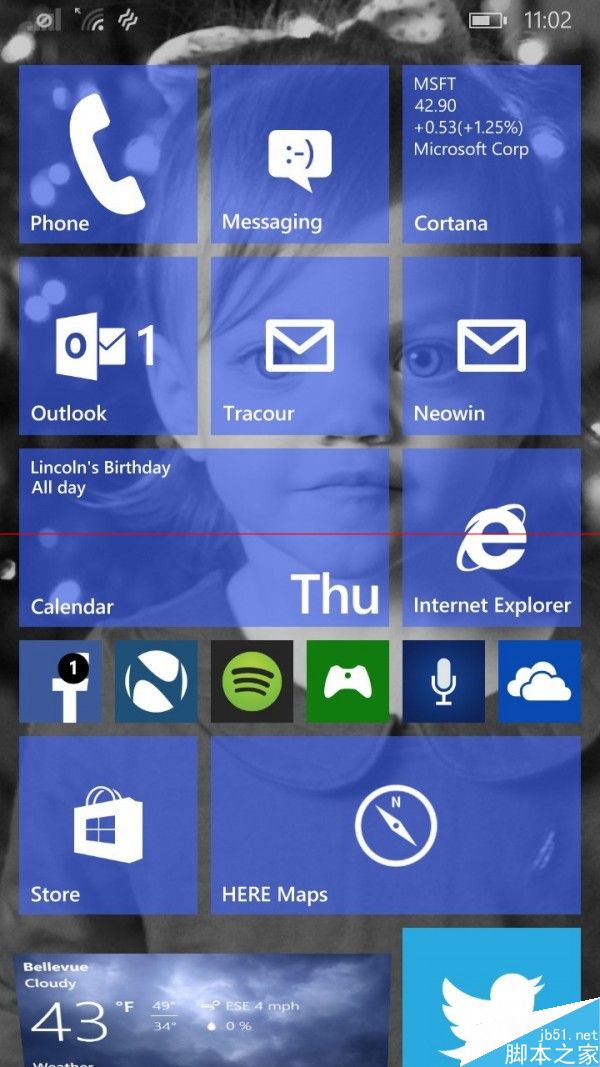
Task: Launch the Spotify tile
Action: tap(252, 682)
